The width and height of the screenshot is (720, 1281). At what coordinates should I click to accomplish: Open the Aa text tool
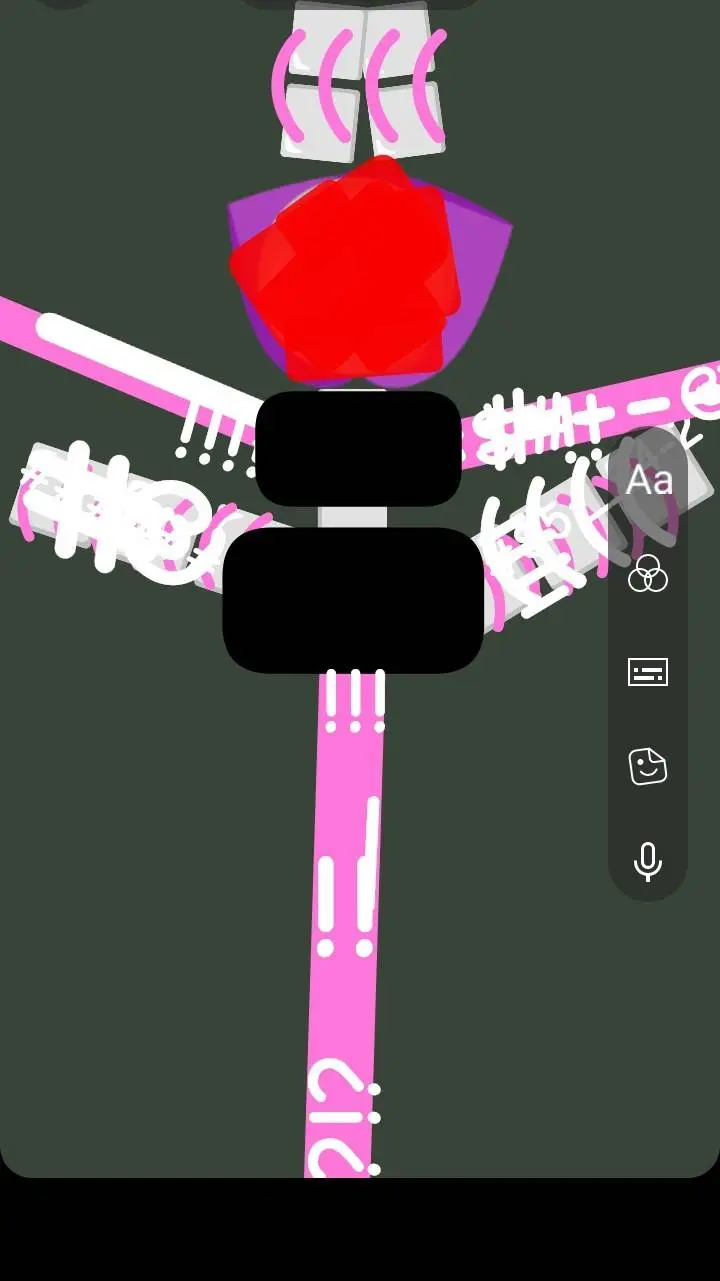coord(648,481)
